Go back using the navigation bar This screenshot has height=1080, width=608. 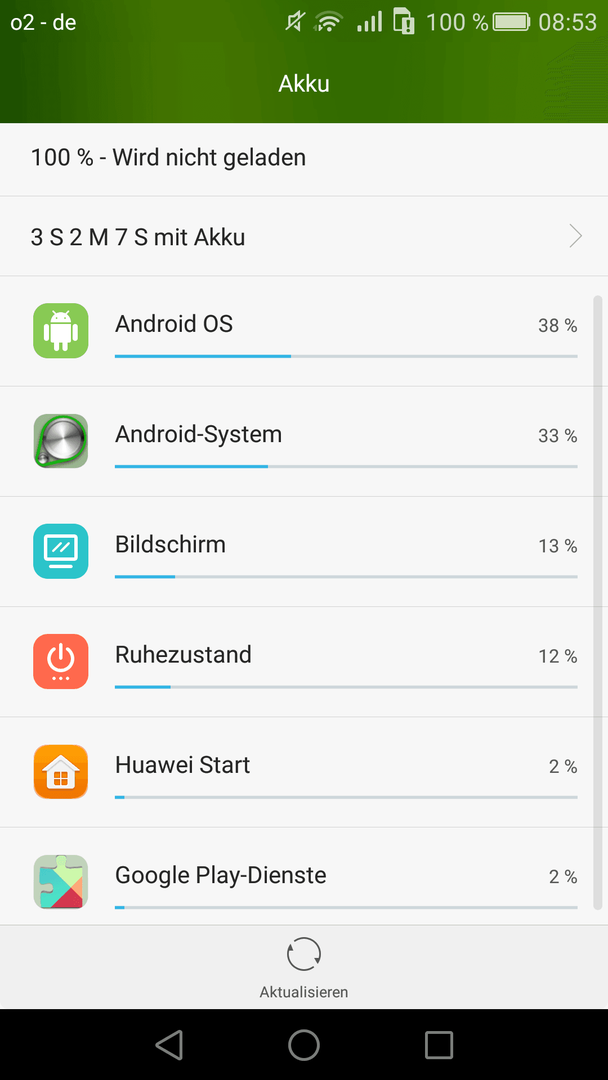click(170, 1045)
